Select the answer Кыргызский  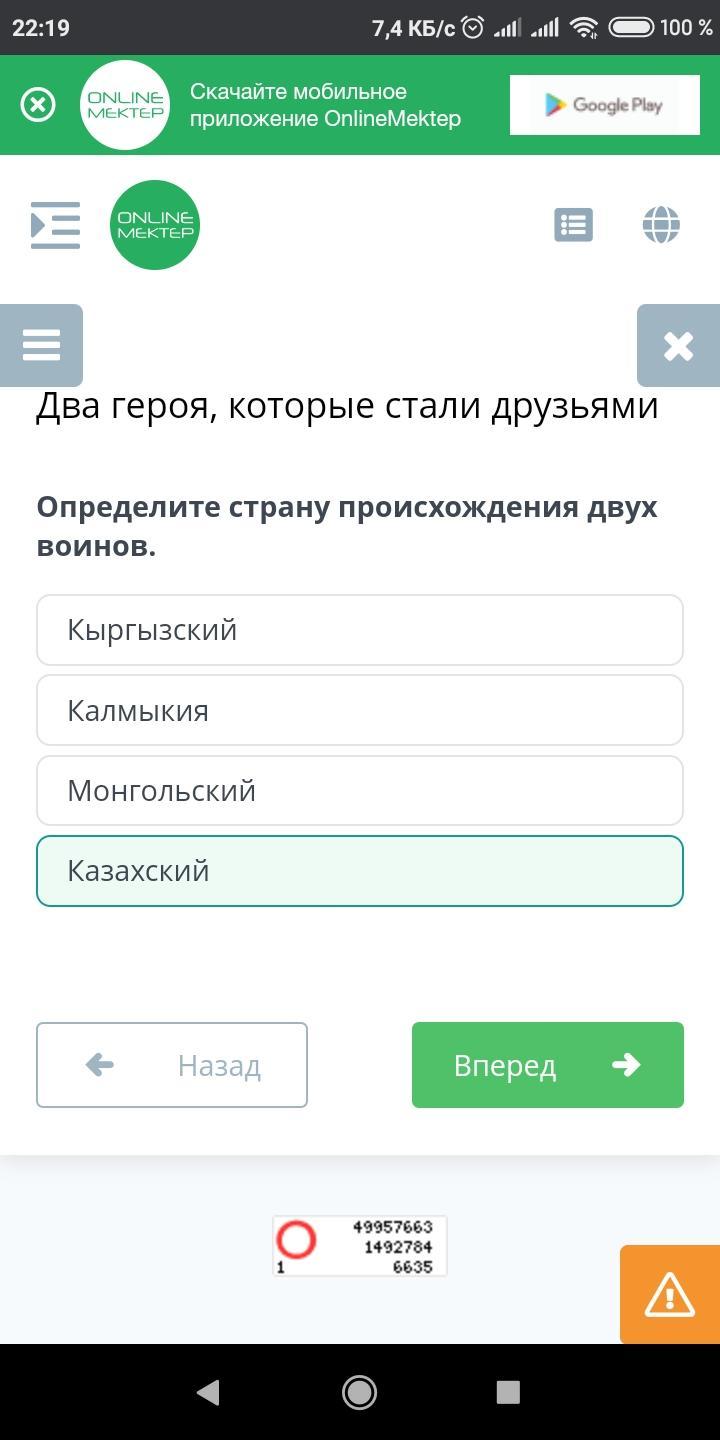[x=360, y=630]
